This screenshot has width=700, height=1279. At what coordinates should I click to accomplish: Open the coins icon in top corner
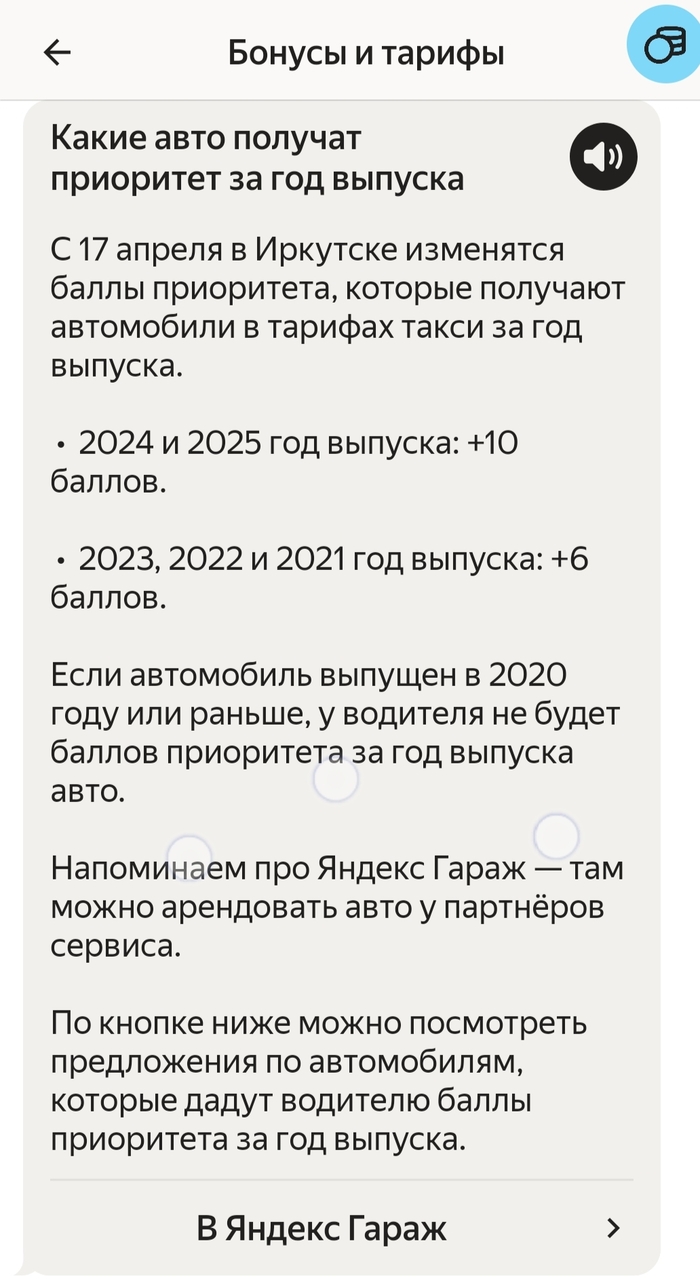pyautogui.click(x=663, y=49)
